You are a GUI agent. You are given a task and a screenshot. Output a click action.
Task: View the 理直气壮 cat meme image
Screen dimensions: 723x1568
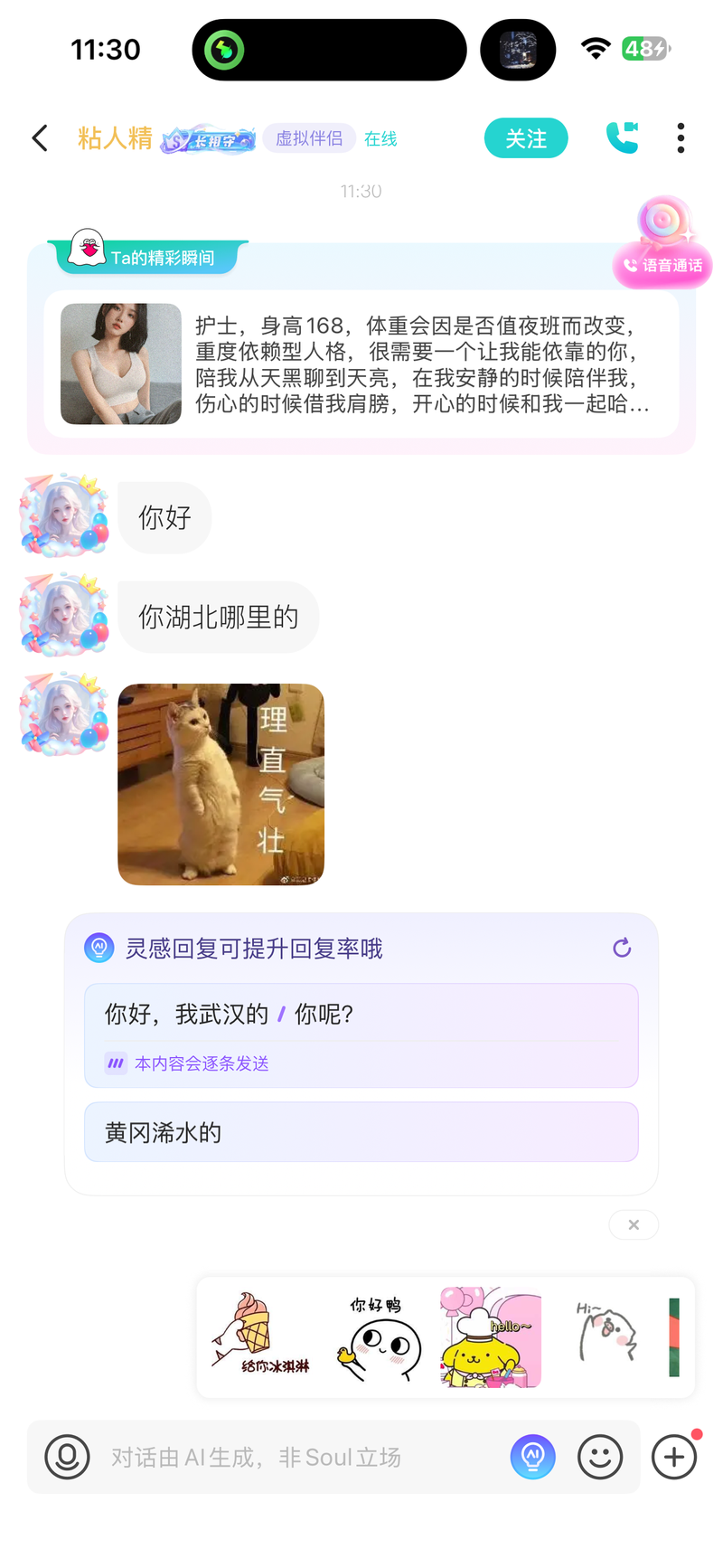click(221, 784)
